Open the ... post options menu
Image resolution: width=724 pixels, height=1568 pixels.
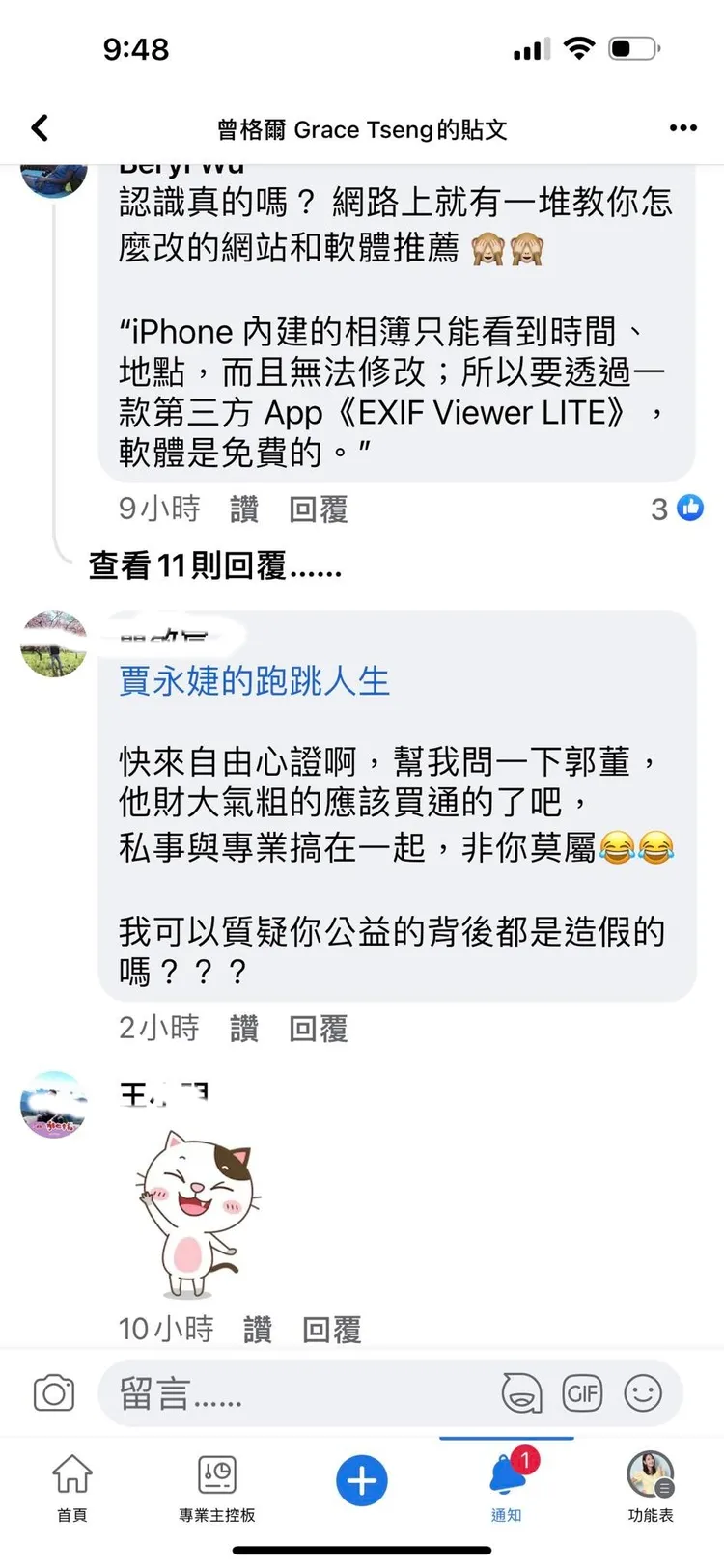[x=683, y=127]
